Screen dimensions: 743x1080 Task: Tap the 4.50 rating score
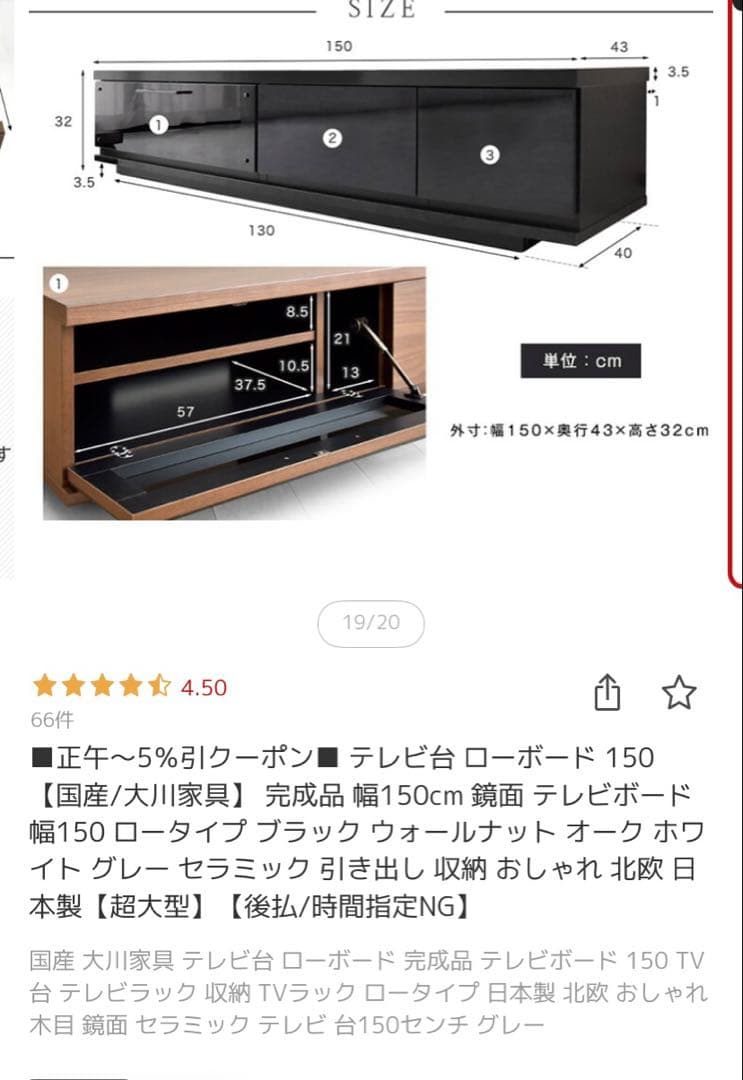[203, 687]
